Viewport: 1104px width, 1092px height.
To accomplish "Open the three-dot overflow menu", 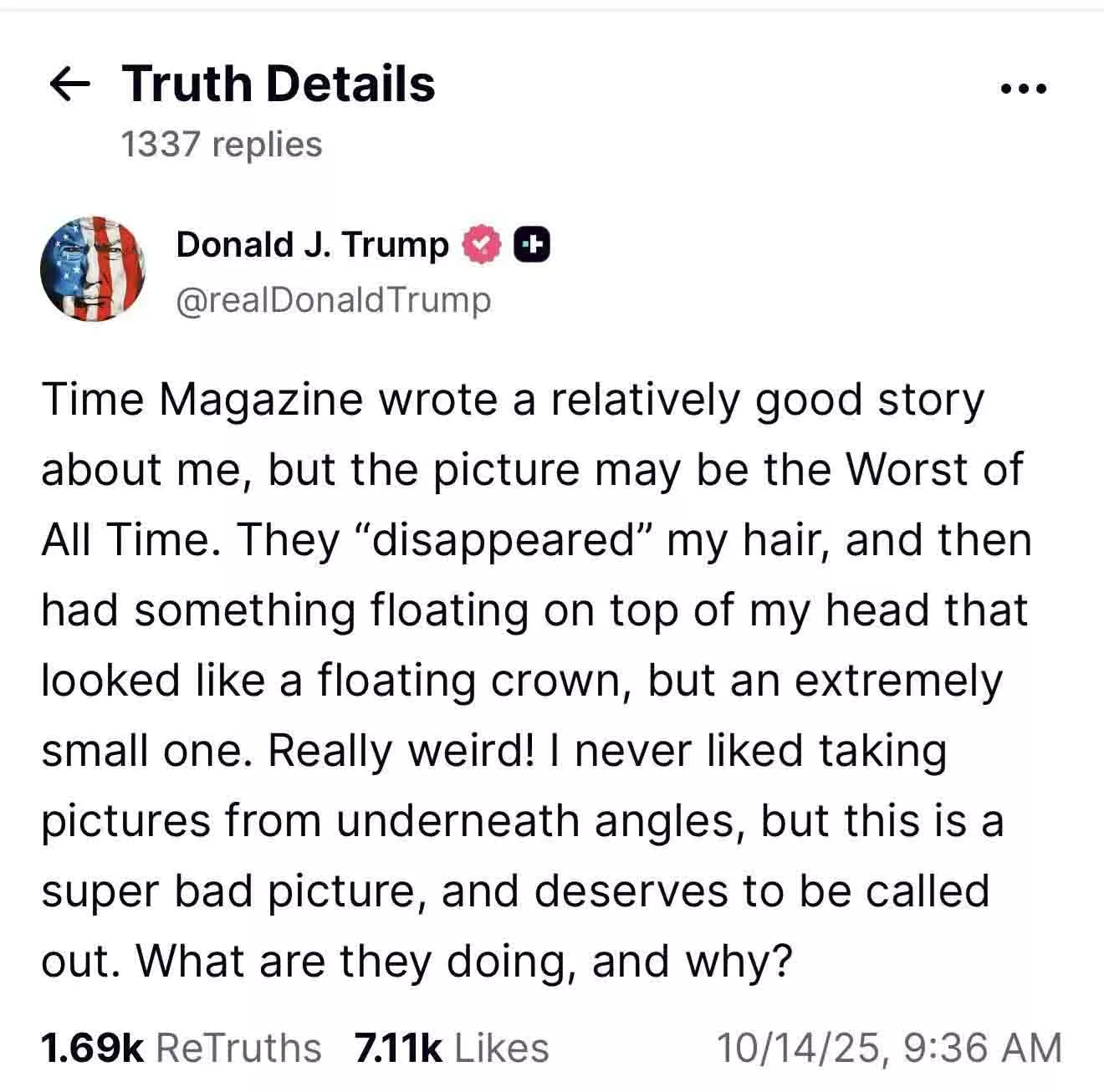I will tap(1023, 88).
